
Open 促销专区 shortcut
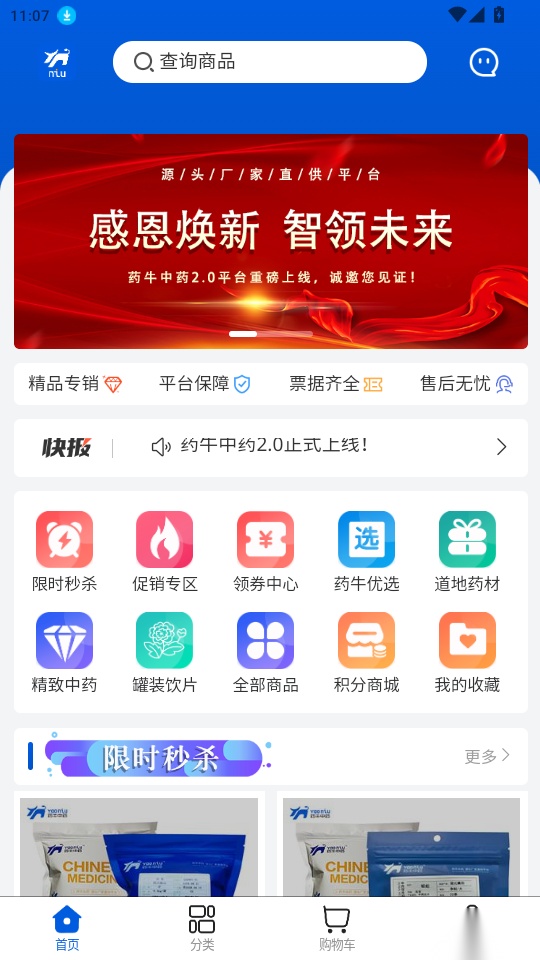tap(165, 552)
